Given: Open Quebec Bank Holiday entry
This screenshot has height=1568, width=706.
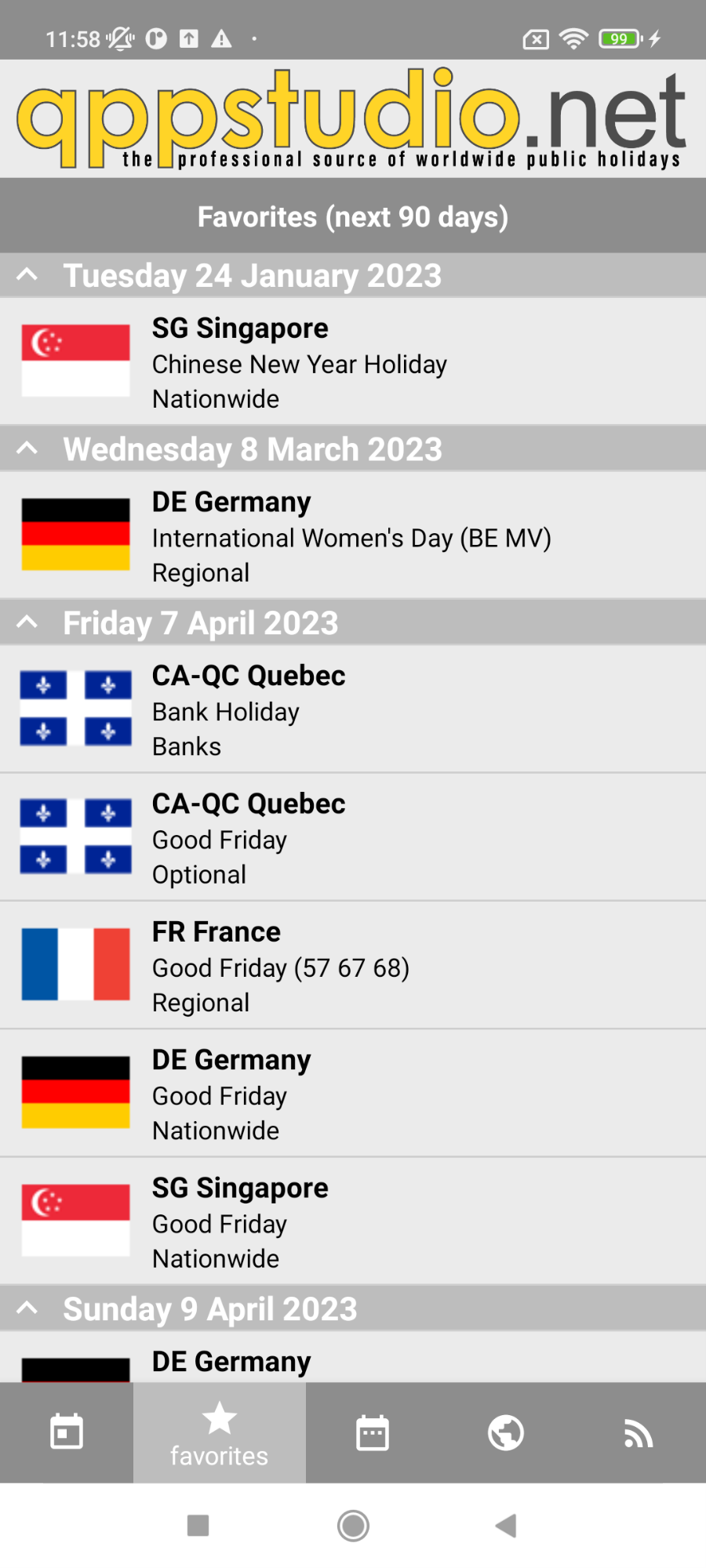Looking at the screenshot, I should 353,710.
